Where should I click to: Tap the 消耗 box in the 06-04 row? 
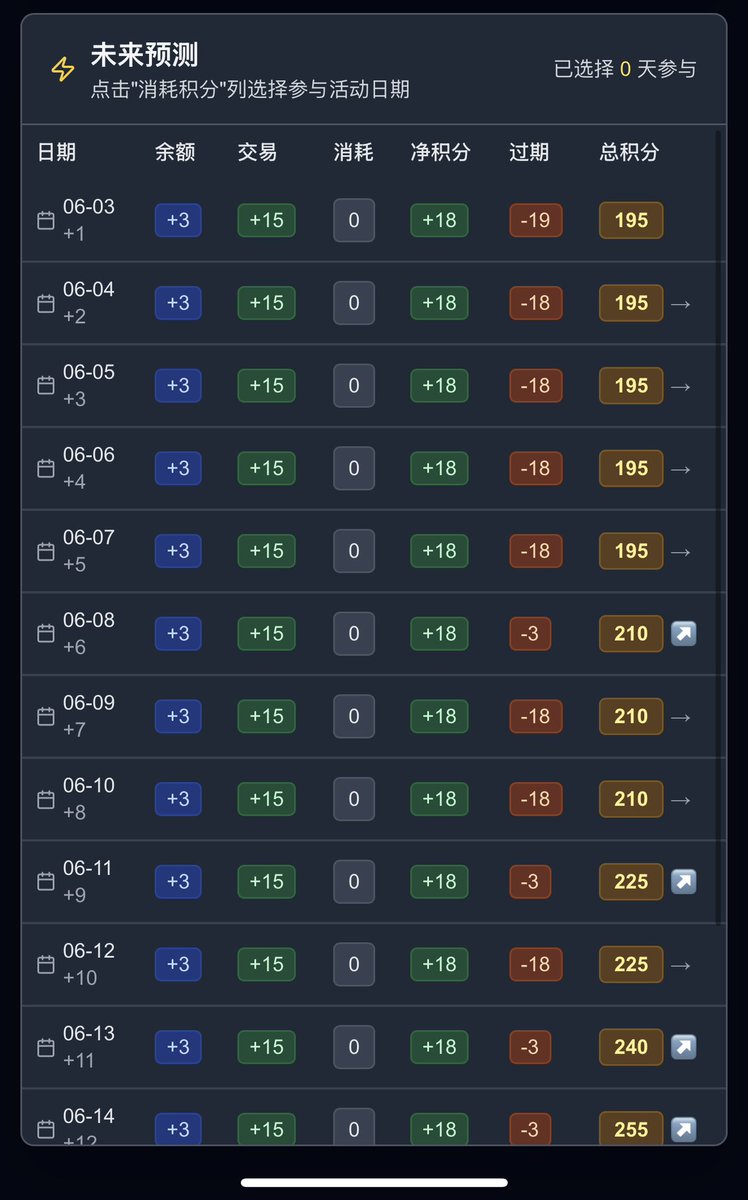[x=354, y=303]
